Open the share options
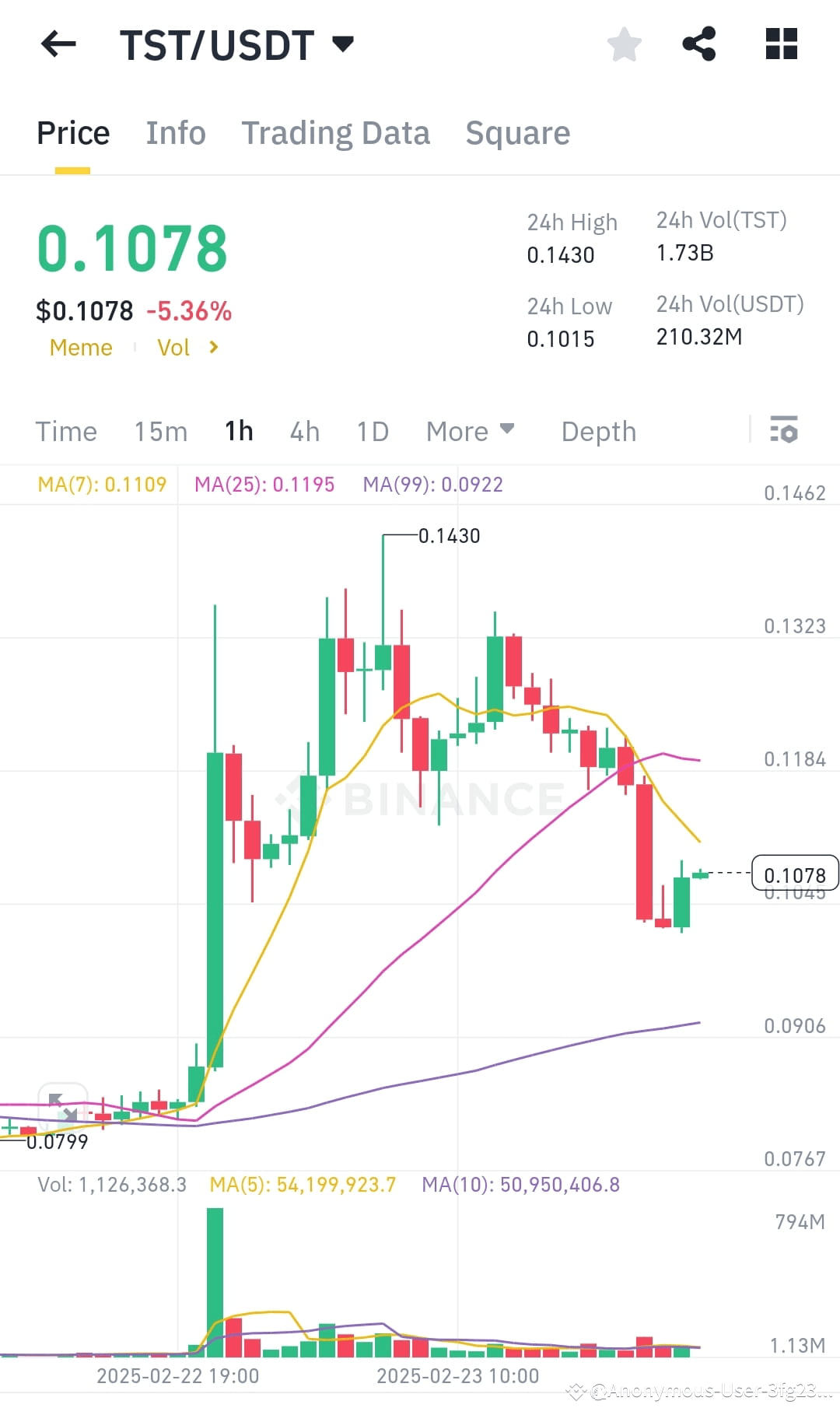Screen dimensions: 840x1408 coord(699,44)
